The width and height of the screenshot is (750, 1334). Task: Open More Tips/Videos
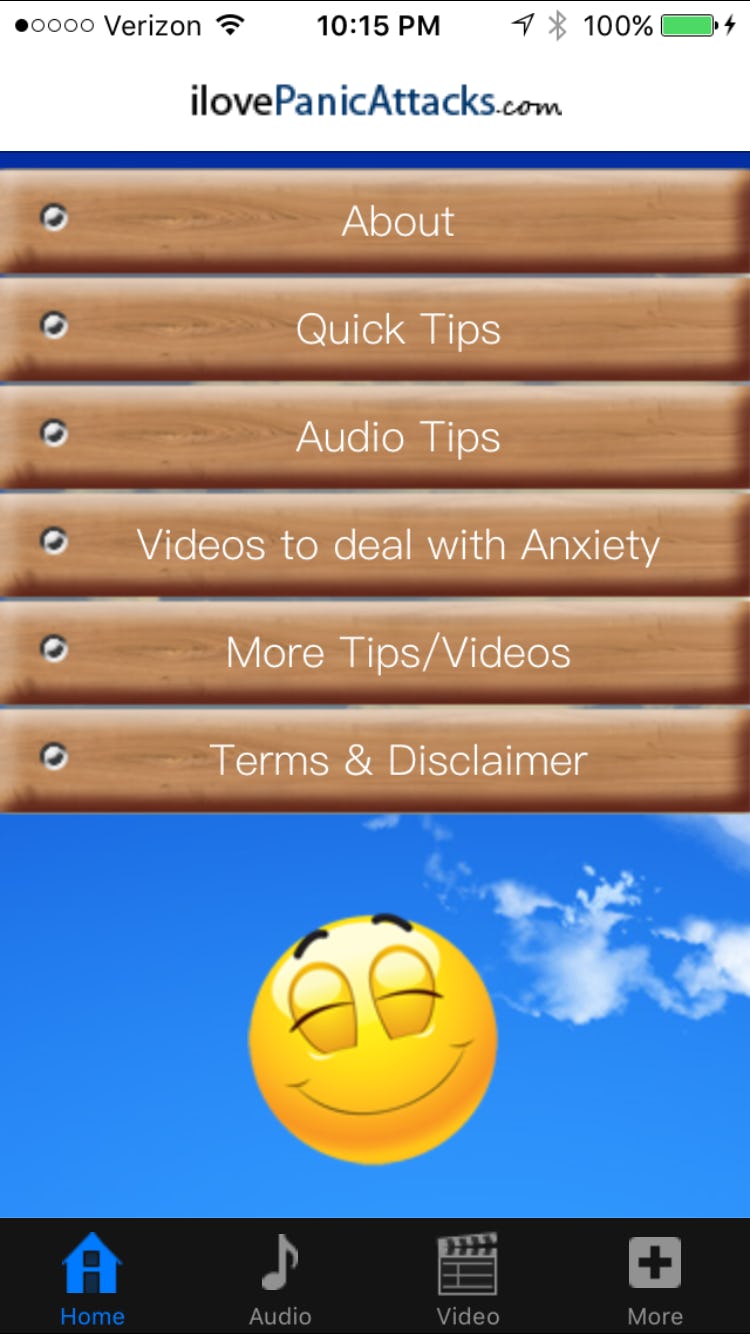(x=399, y=653)
